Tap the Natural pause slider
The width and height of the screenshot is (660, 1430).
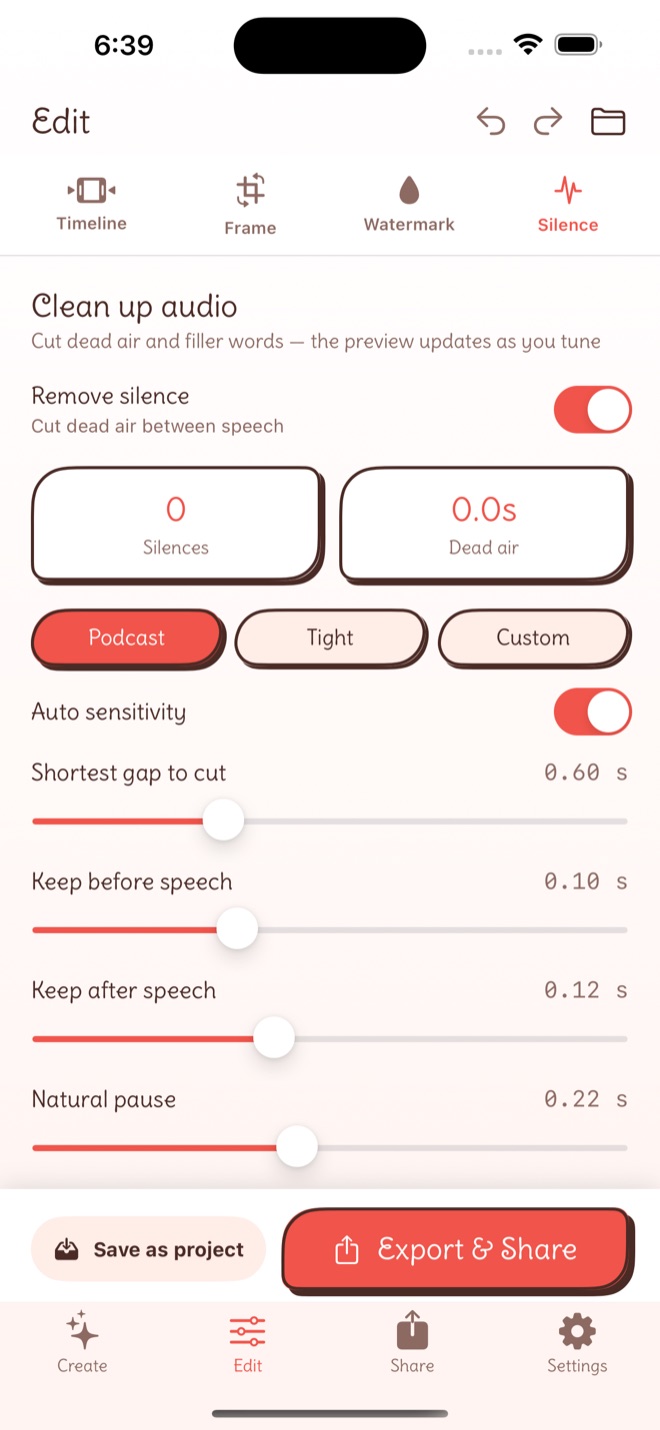(330, 1147)
